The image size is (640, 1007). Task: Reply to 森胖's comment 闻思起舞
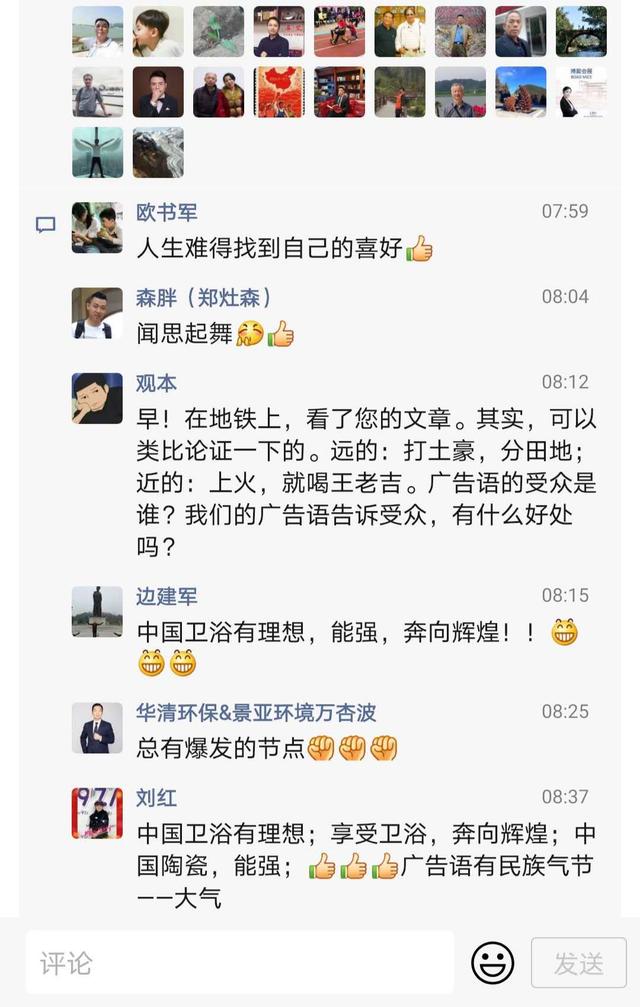coord(185,333)
